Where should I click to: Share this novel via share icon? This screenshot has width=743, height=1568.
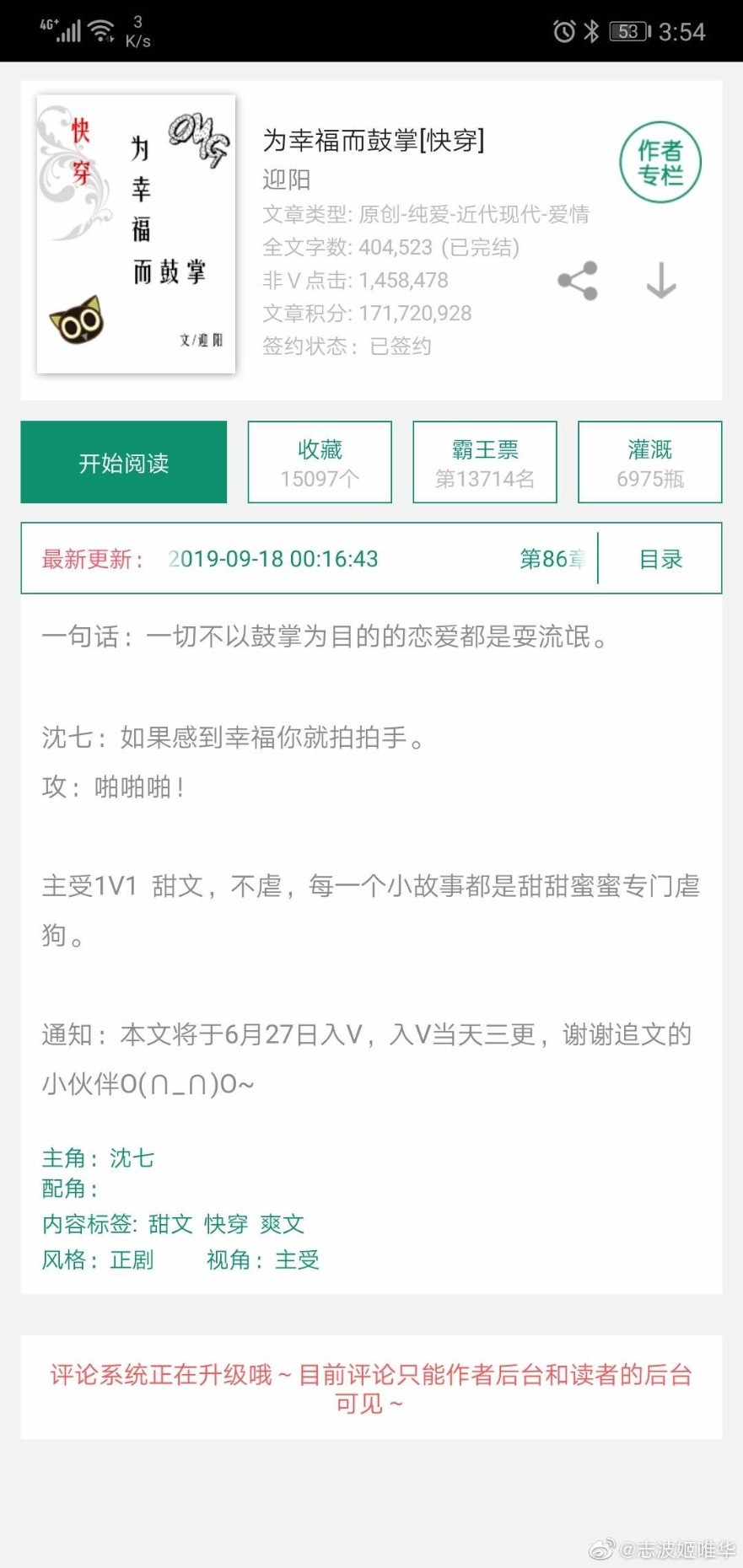click(x=578, y=281)
